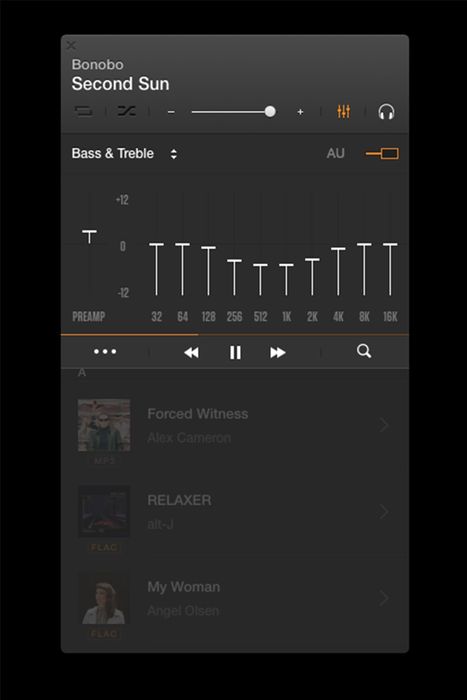Increase volume with the plus button
This screenshot has width=467, height=700.
pyautogui.click(x=300, y=112)
